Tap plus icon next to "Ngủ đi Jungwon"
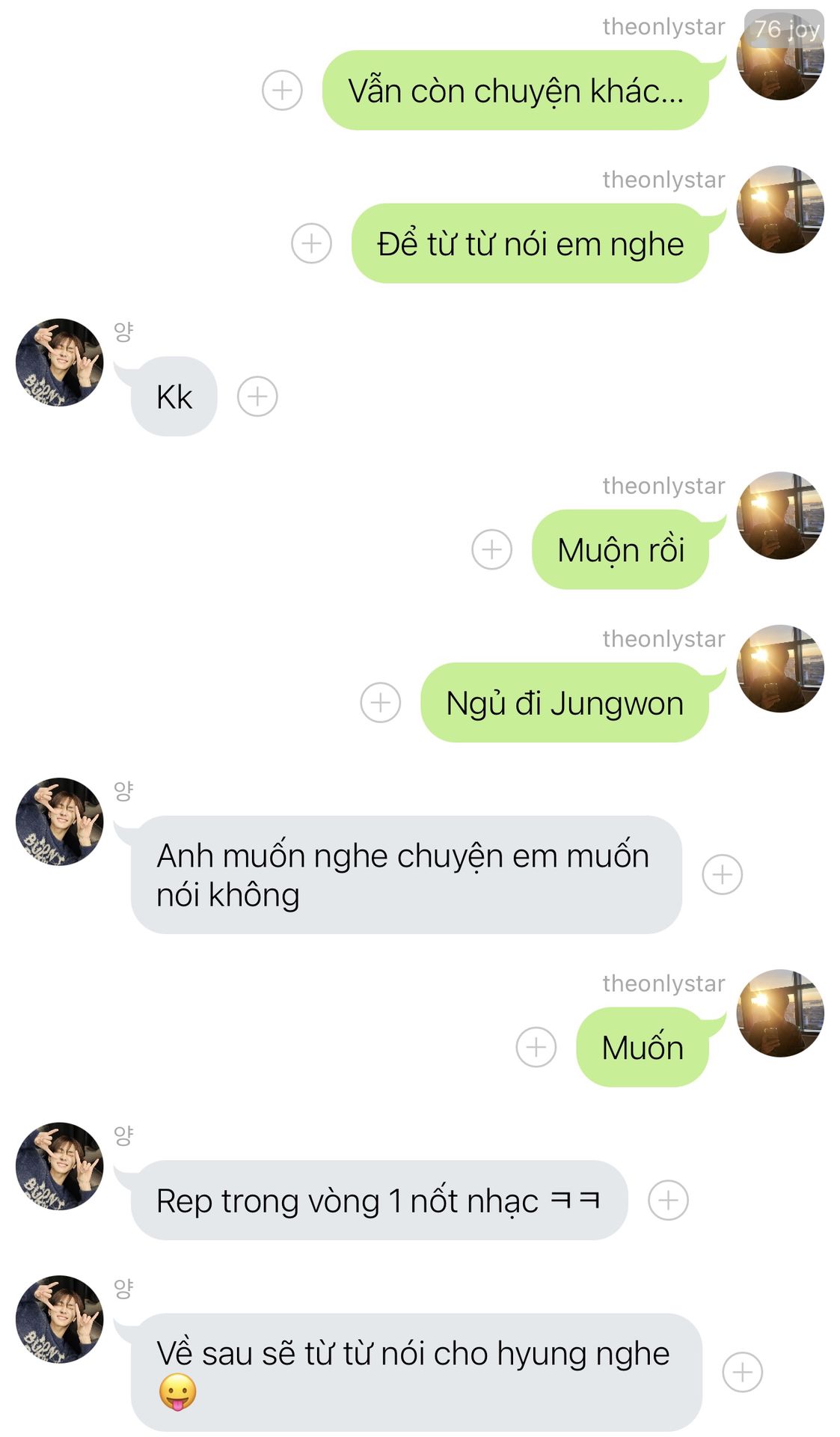The width and height of the screenshot is (840, 1437). pos(380,703)
